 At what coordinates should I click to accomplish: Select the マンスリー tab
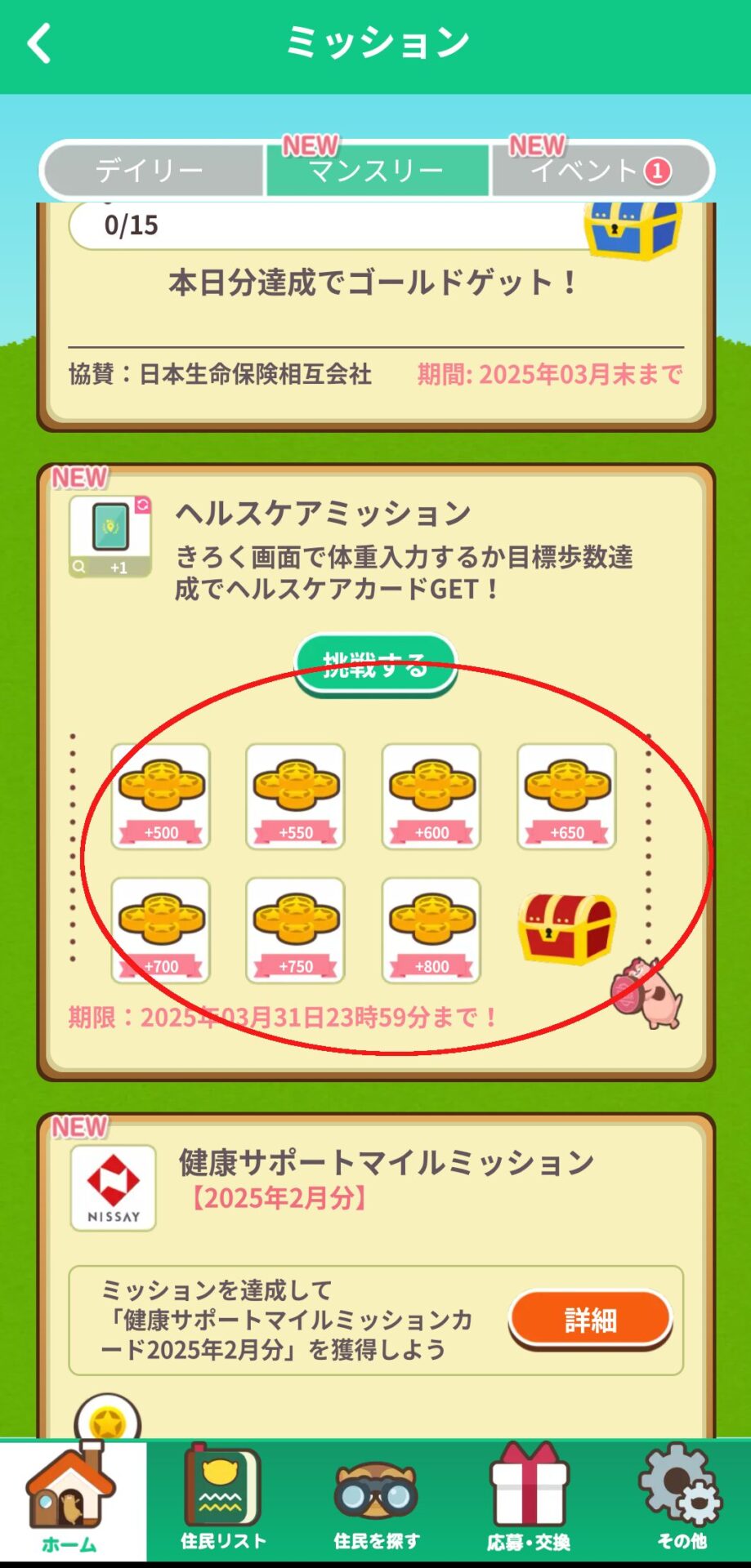coord(377,170)
